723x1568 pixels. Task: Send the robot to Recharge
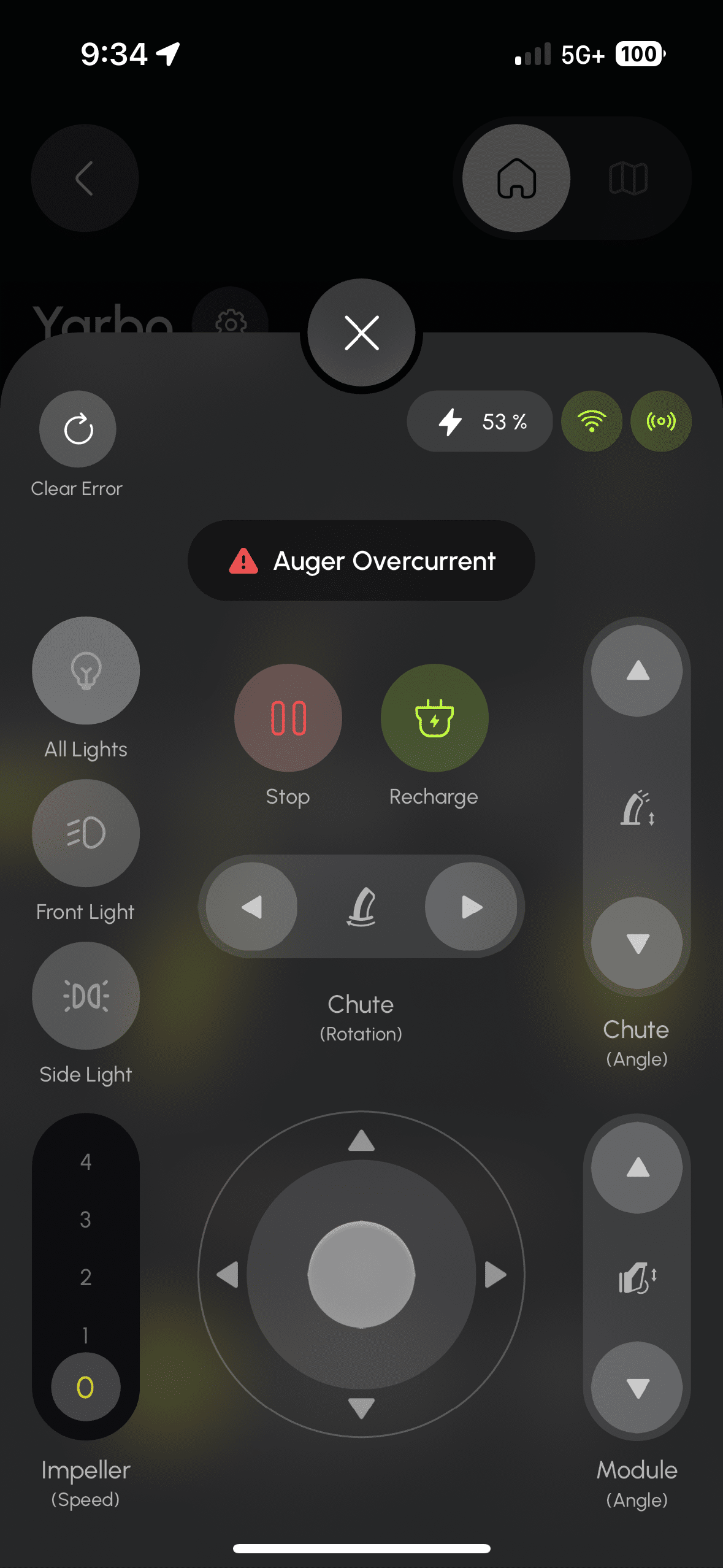434,718
